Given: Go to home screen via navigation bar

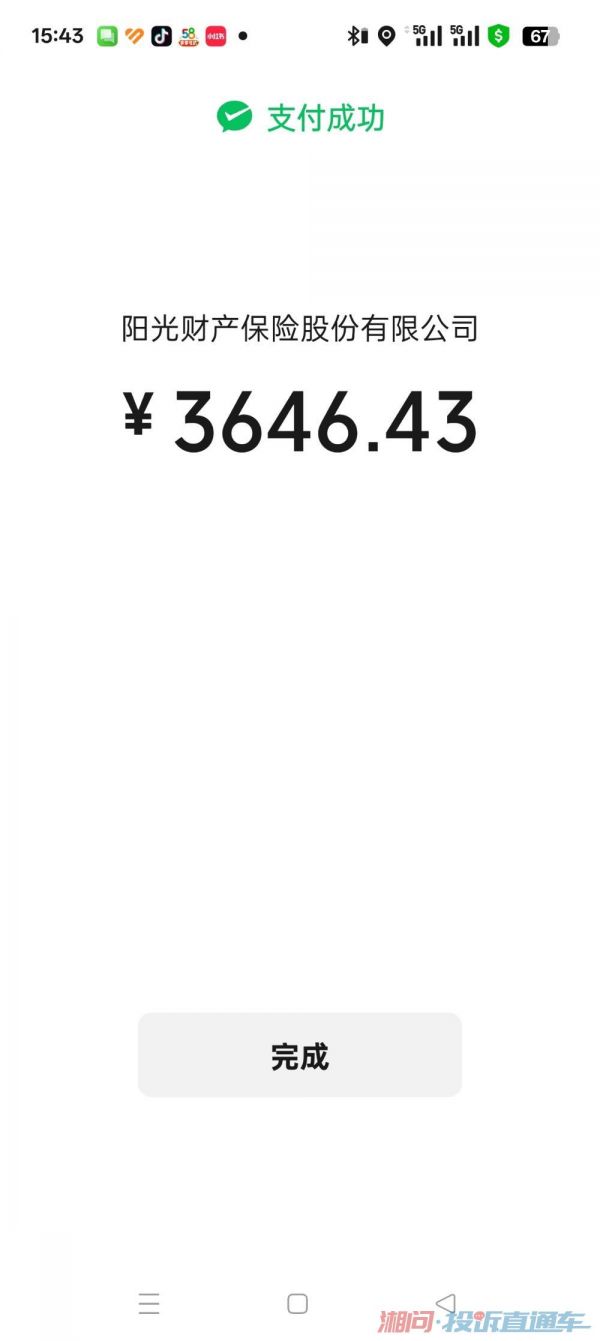Looking at the screenshot, I should pos(297,1303).
